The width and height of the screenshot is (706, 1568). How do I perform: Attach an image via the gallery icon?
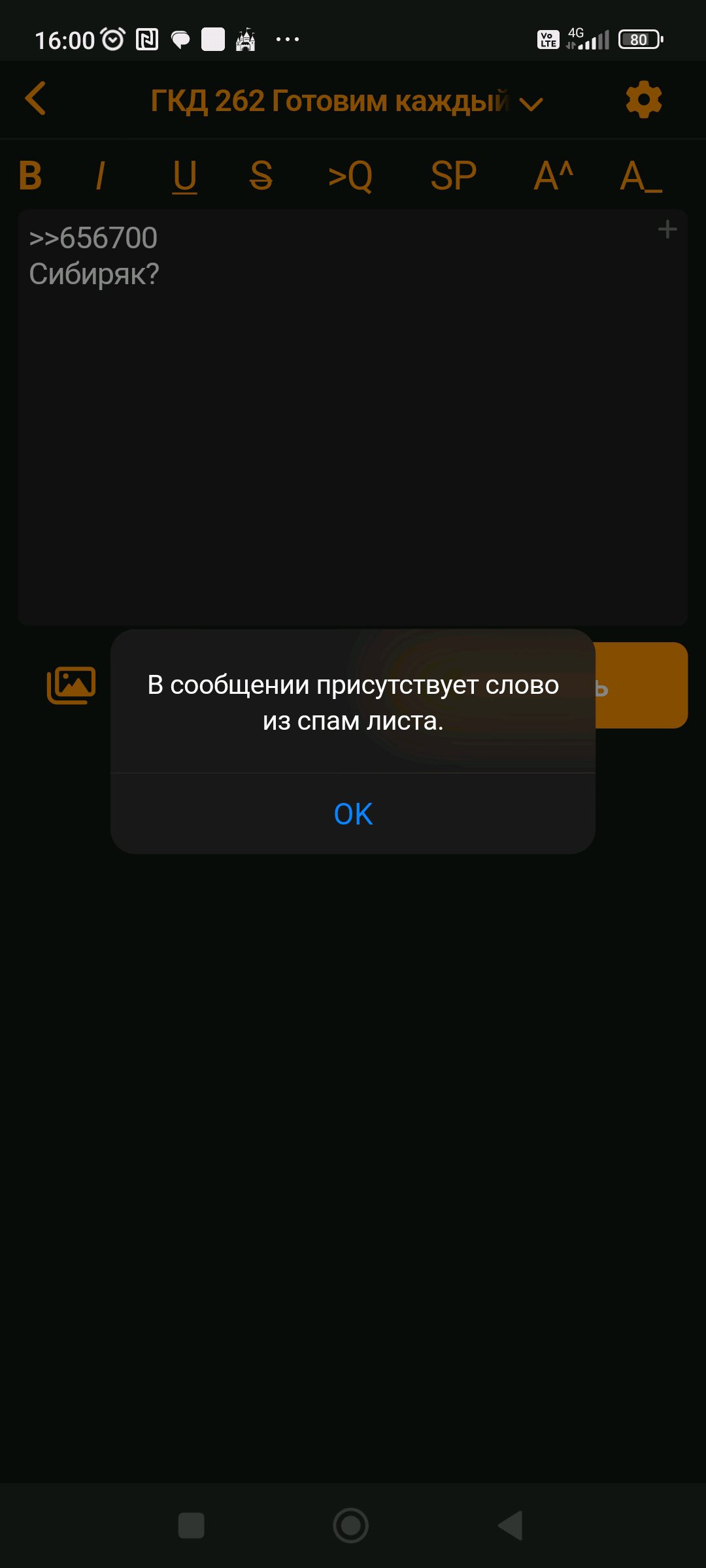tap(71, 685)
